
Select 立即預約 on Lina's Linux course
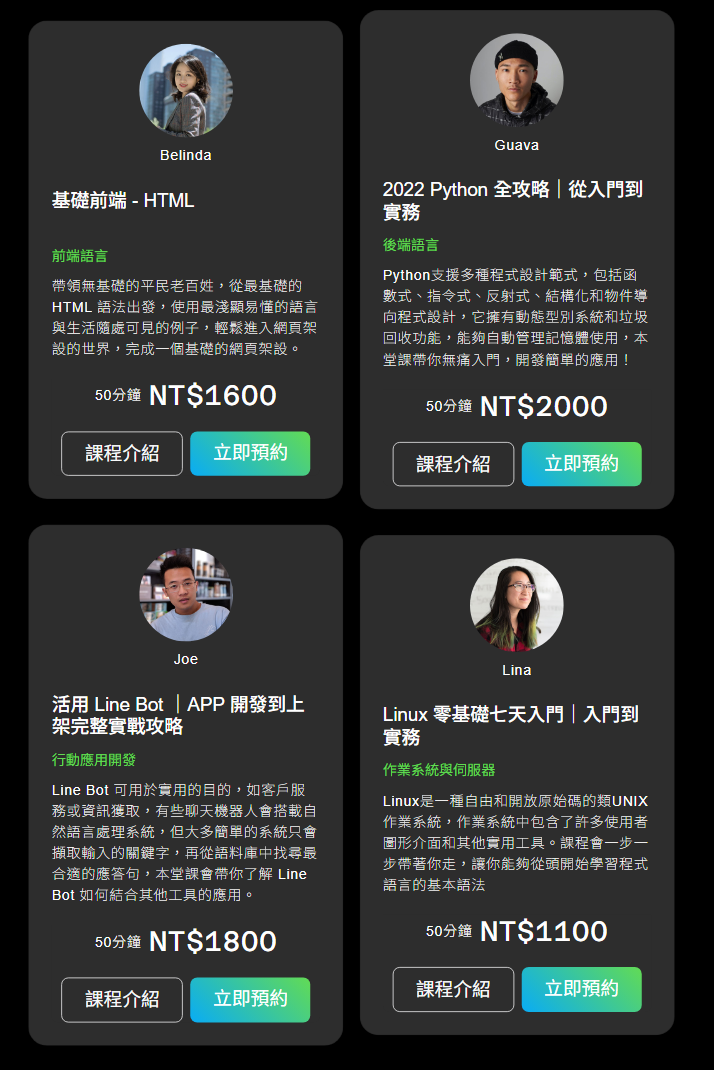pos(581,989)
